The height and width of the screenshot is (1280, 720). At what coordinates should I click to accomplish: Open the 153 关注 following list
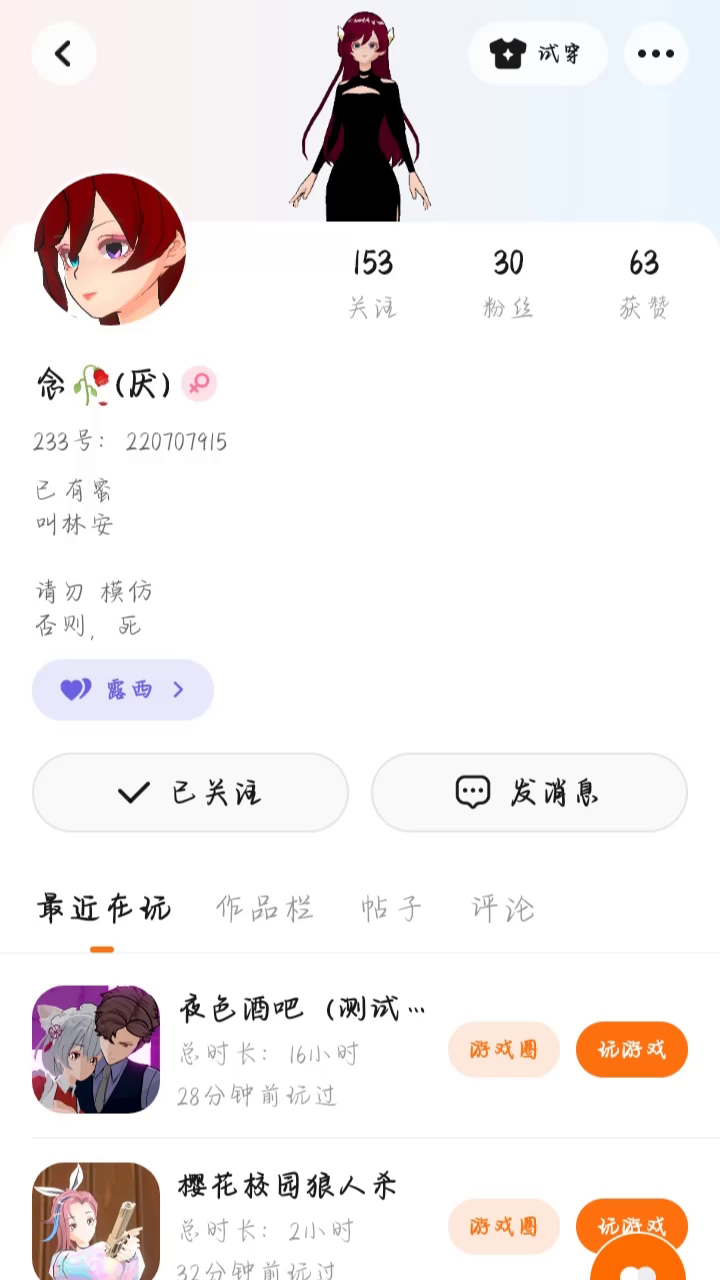pyautogui.click(x=372, y=282)
